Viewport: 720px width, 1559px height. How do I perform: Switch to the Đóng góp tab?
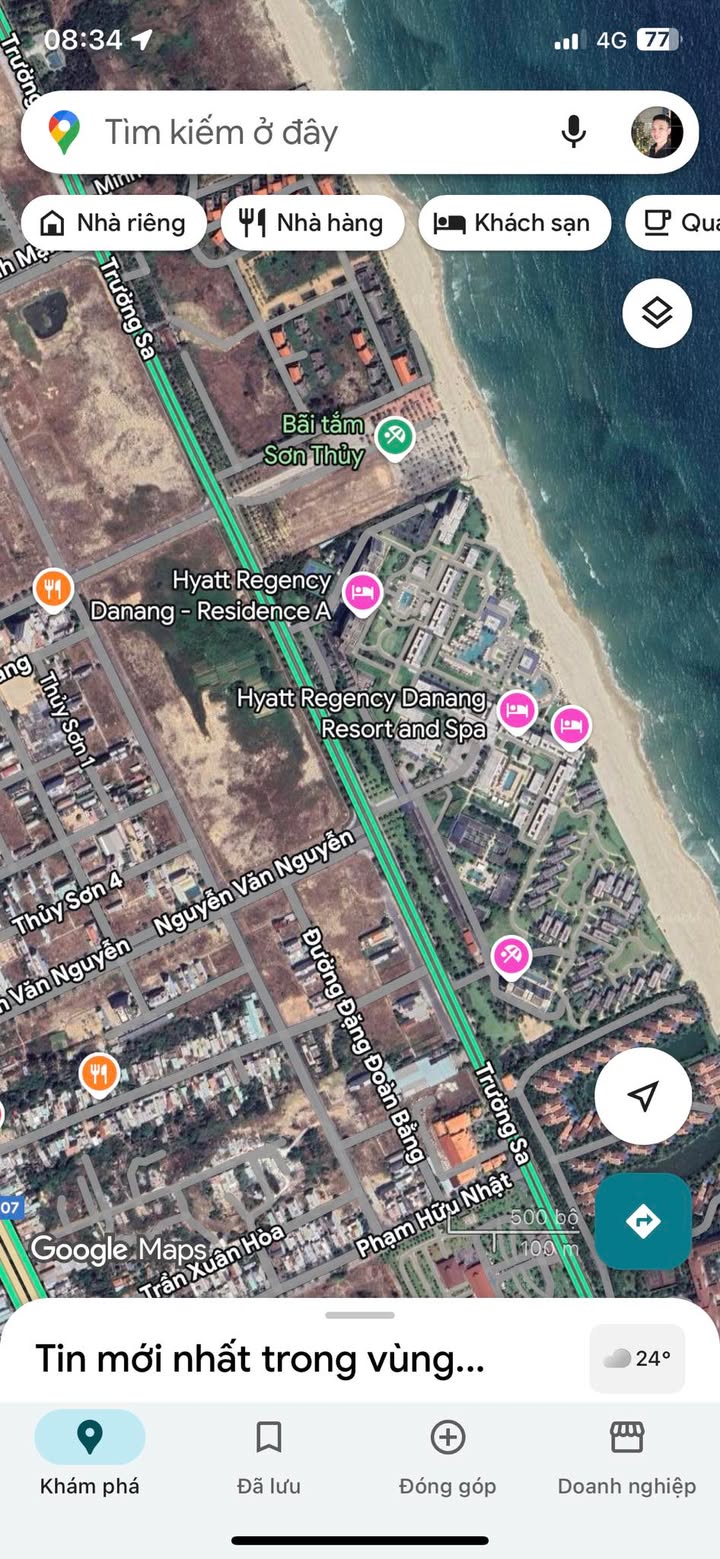(x=447, y=1458)
